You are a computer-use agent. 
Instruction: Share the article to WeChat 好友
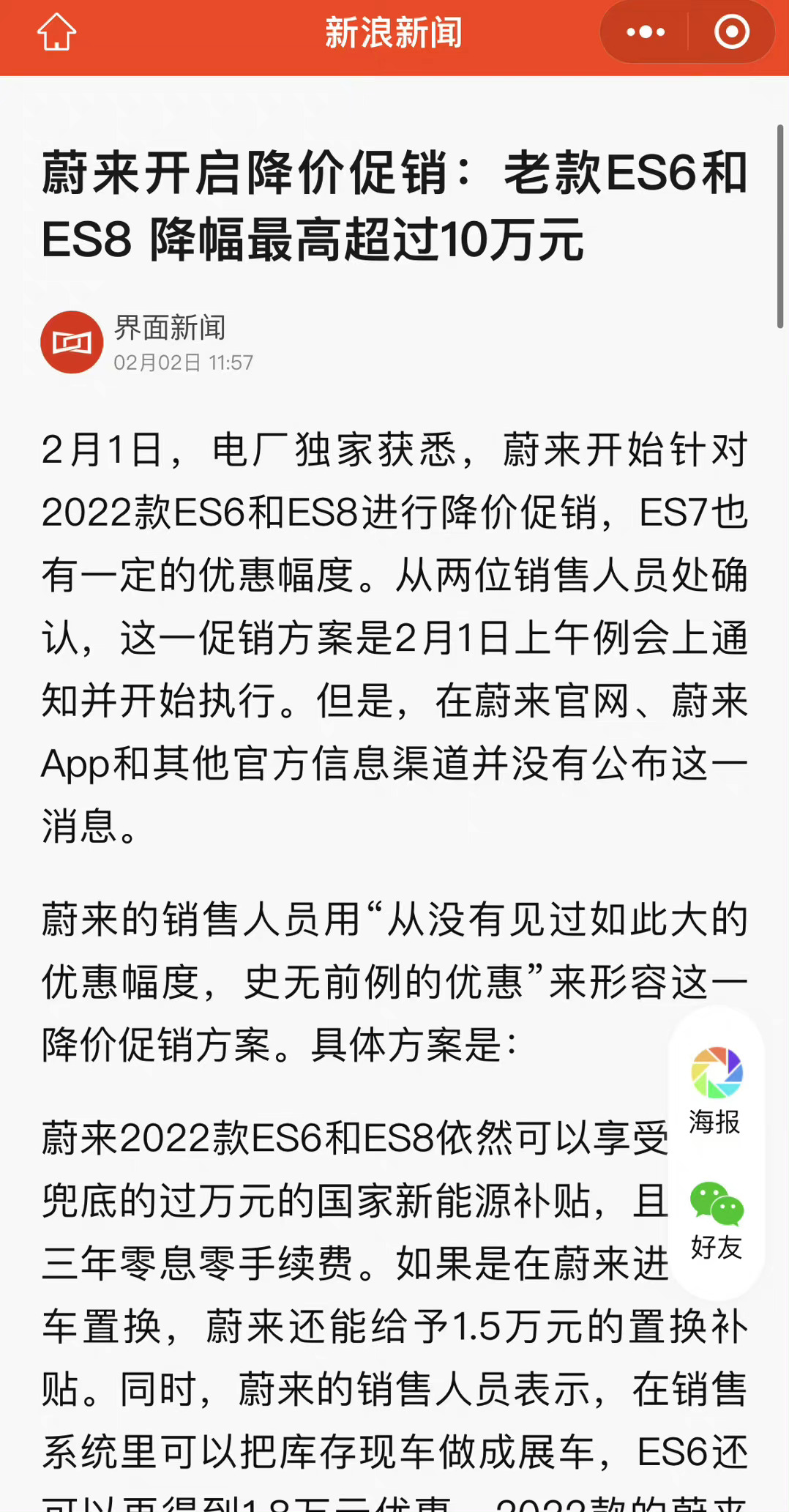click(x=716, y=1220)
